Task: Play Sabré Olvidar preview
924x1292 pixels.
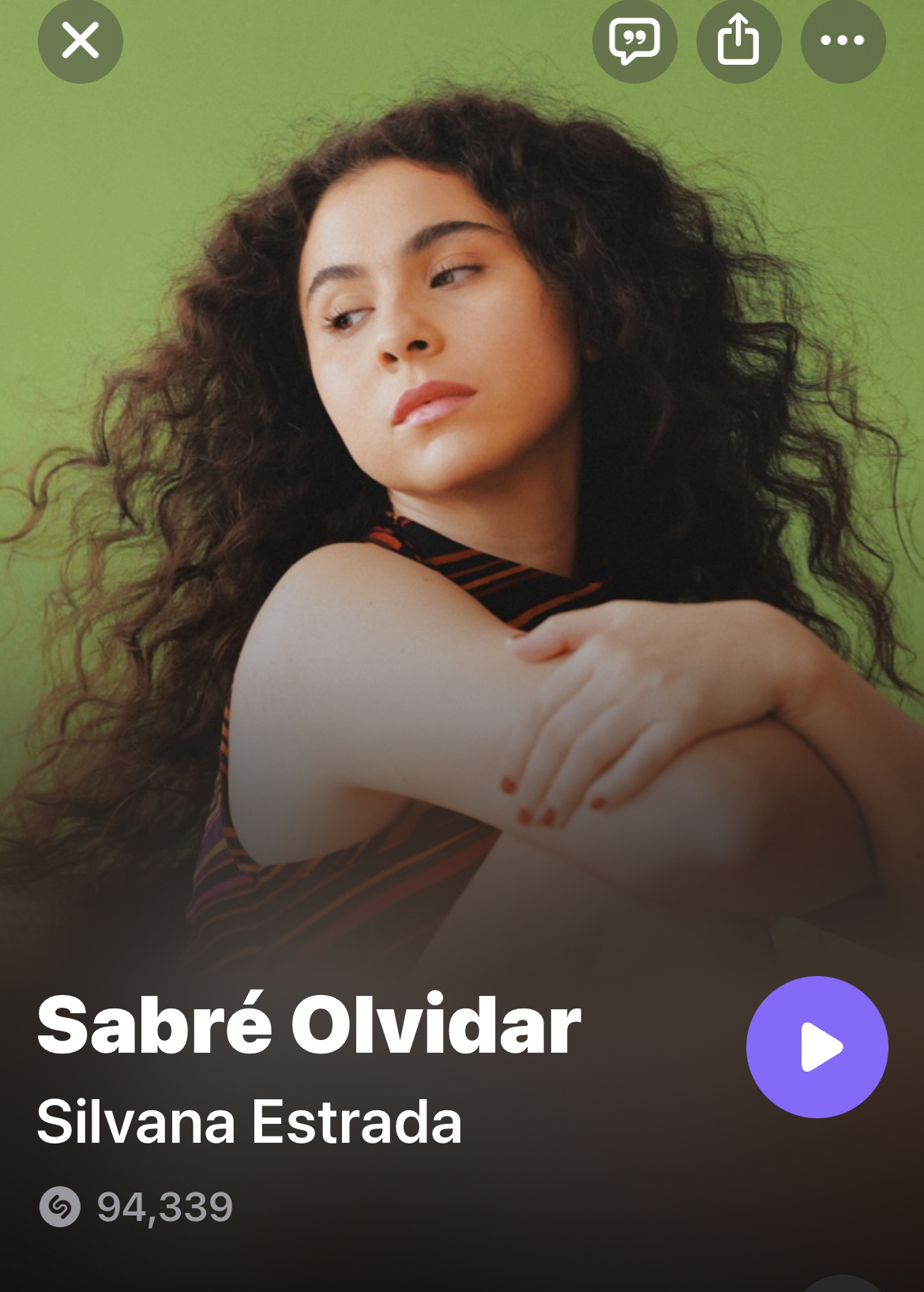Action: pos(817,1047)
